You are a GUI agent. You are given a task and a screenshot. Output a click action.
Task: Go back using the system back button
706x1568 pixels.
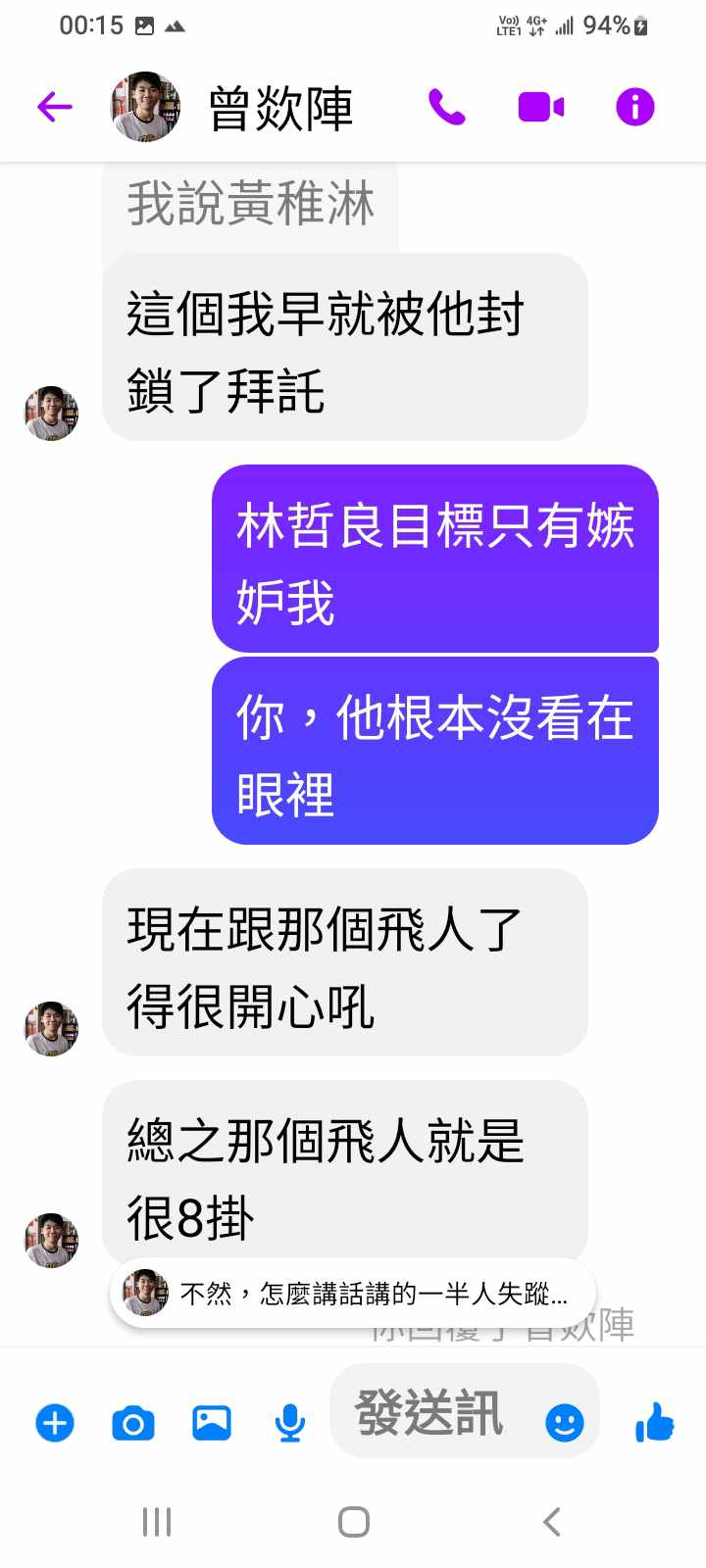click(552, 1522)
